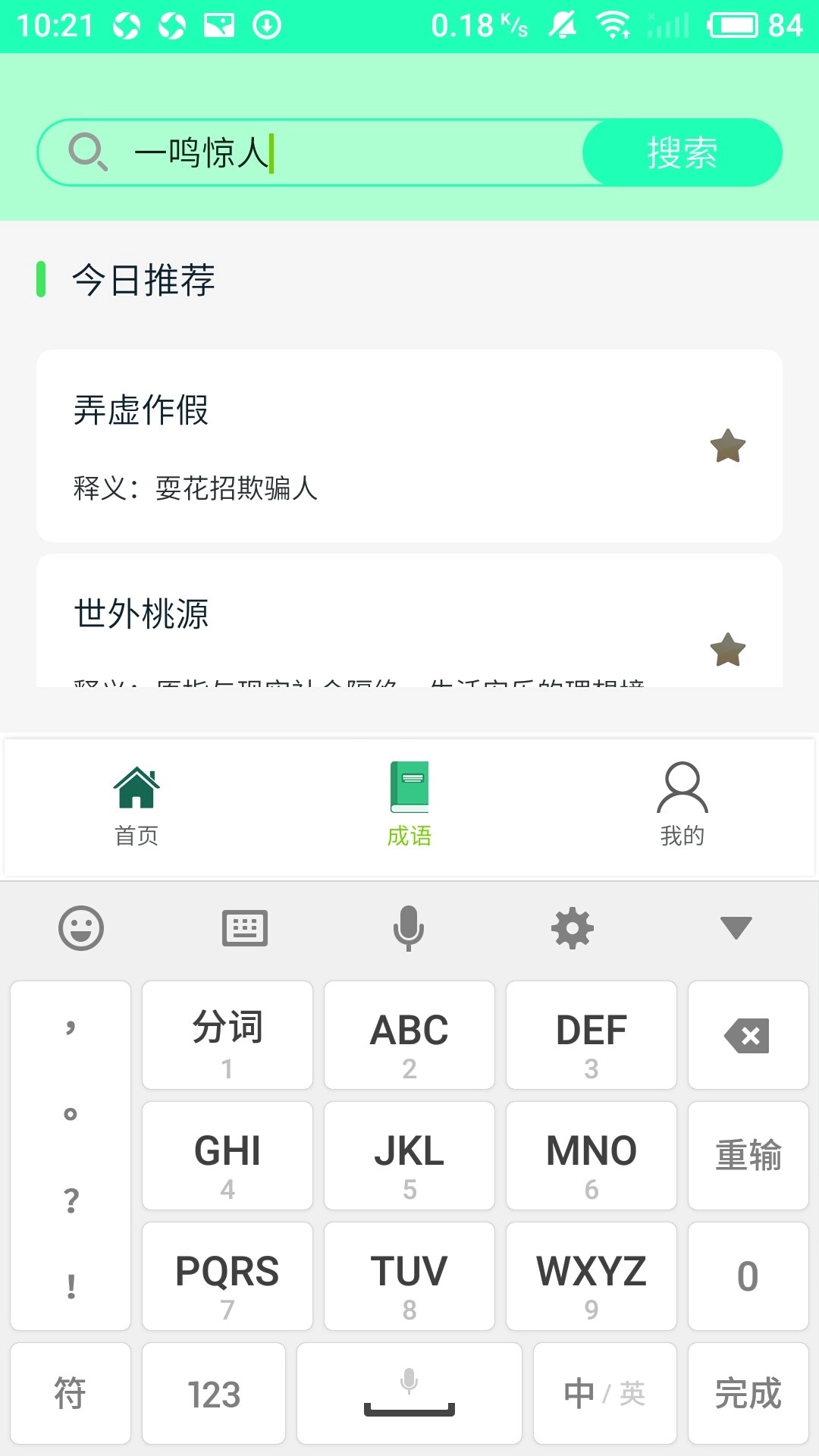
Task: Switch input language with the 中/英 key
Action: point(604,1393)
